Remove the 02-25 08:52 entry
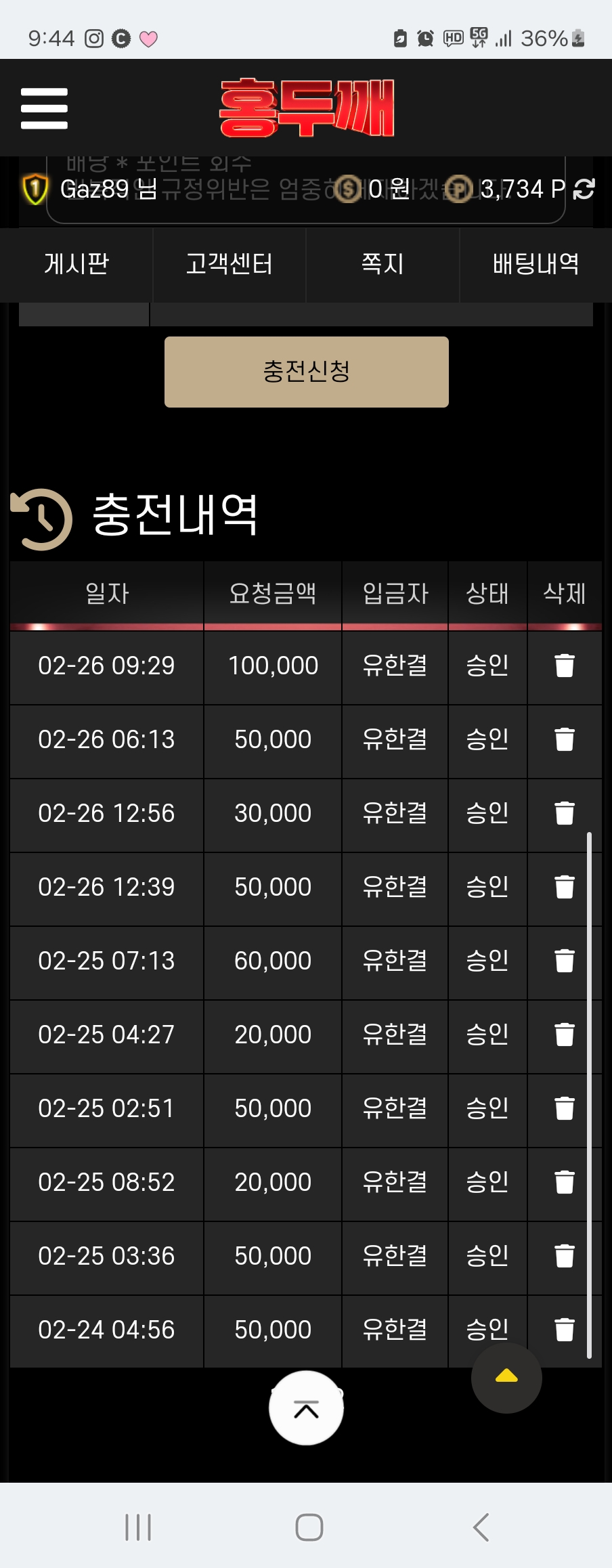612x1568 pixels. [x=564, y=1182]
